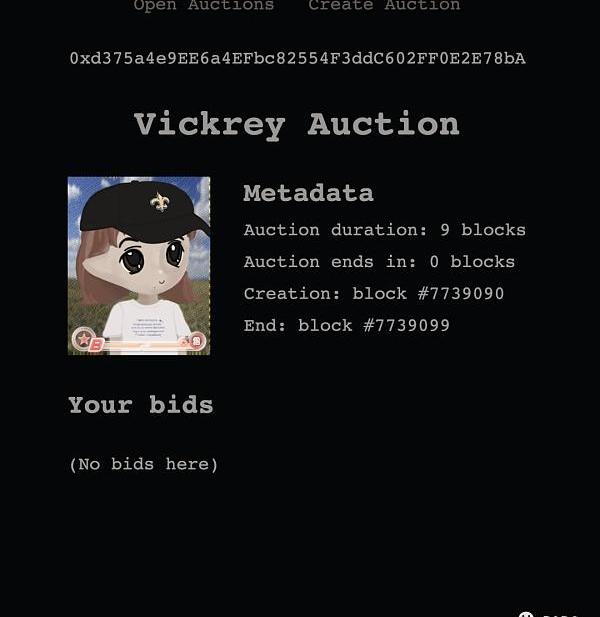Open the Create Auction page
This screenshot has height=617, width=600.
(x=384, y=6)
